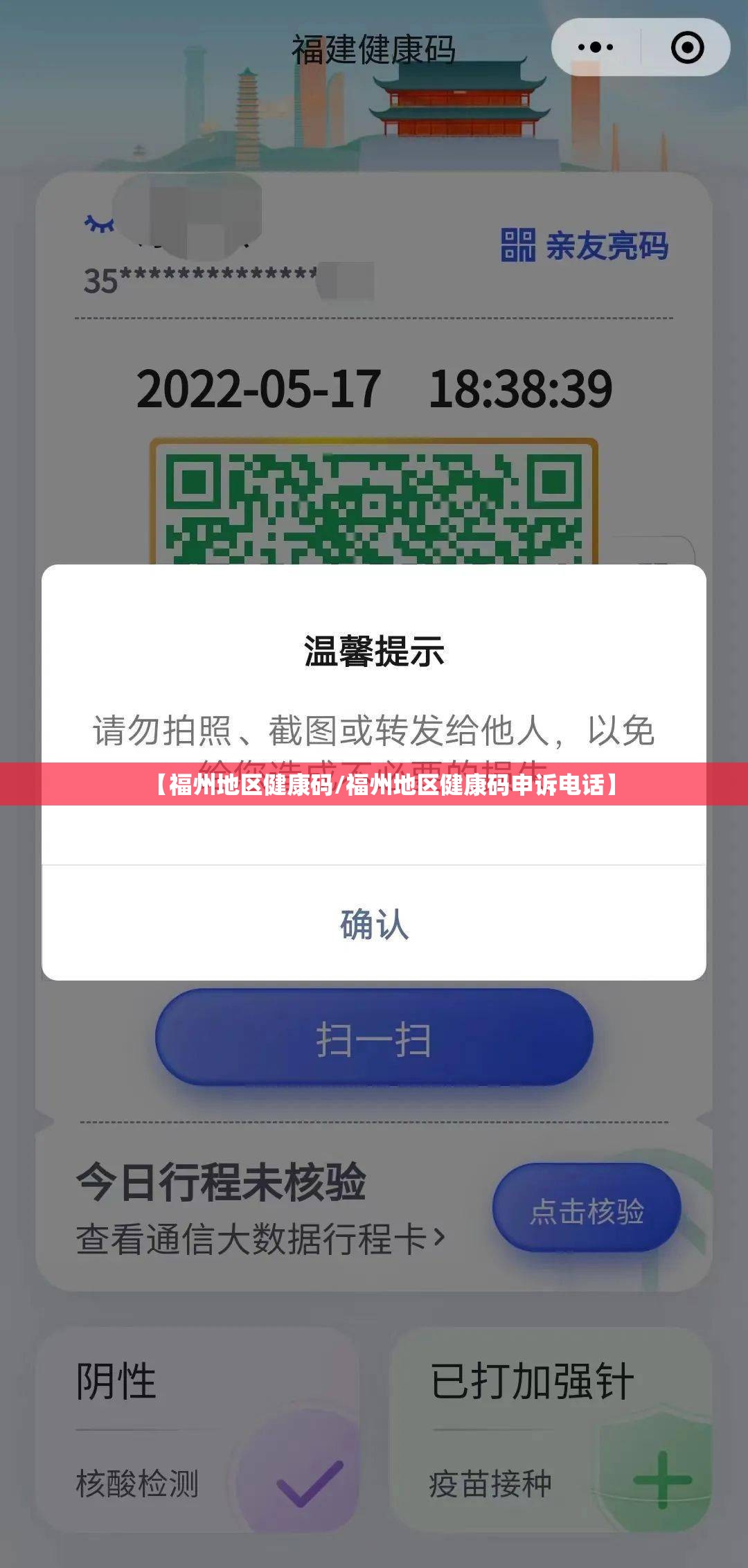Close the mini program with the circle icon

(x=687, y=48)
